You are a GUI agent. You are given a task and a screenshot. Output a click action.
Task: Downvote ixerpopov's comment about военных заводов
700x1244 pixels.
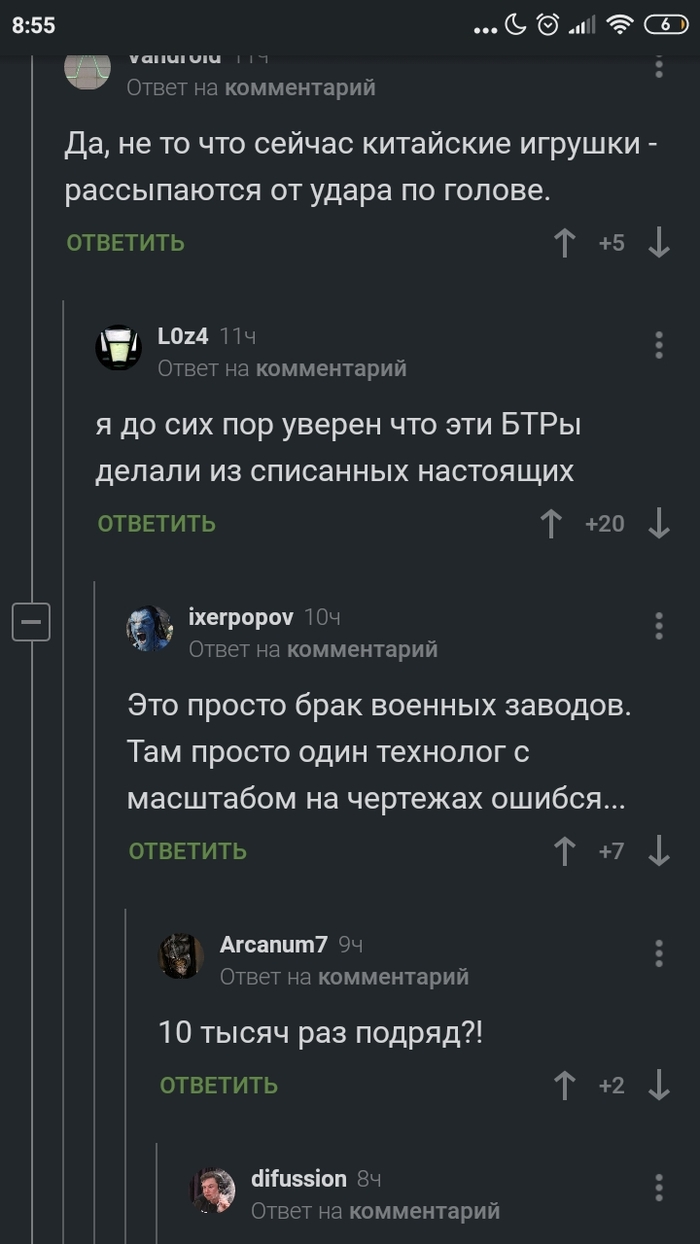click(659, 852)
